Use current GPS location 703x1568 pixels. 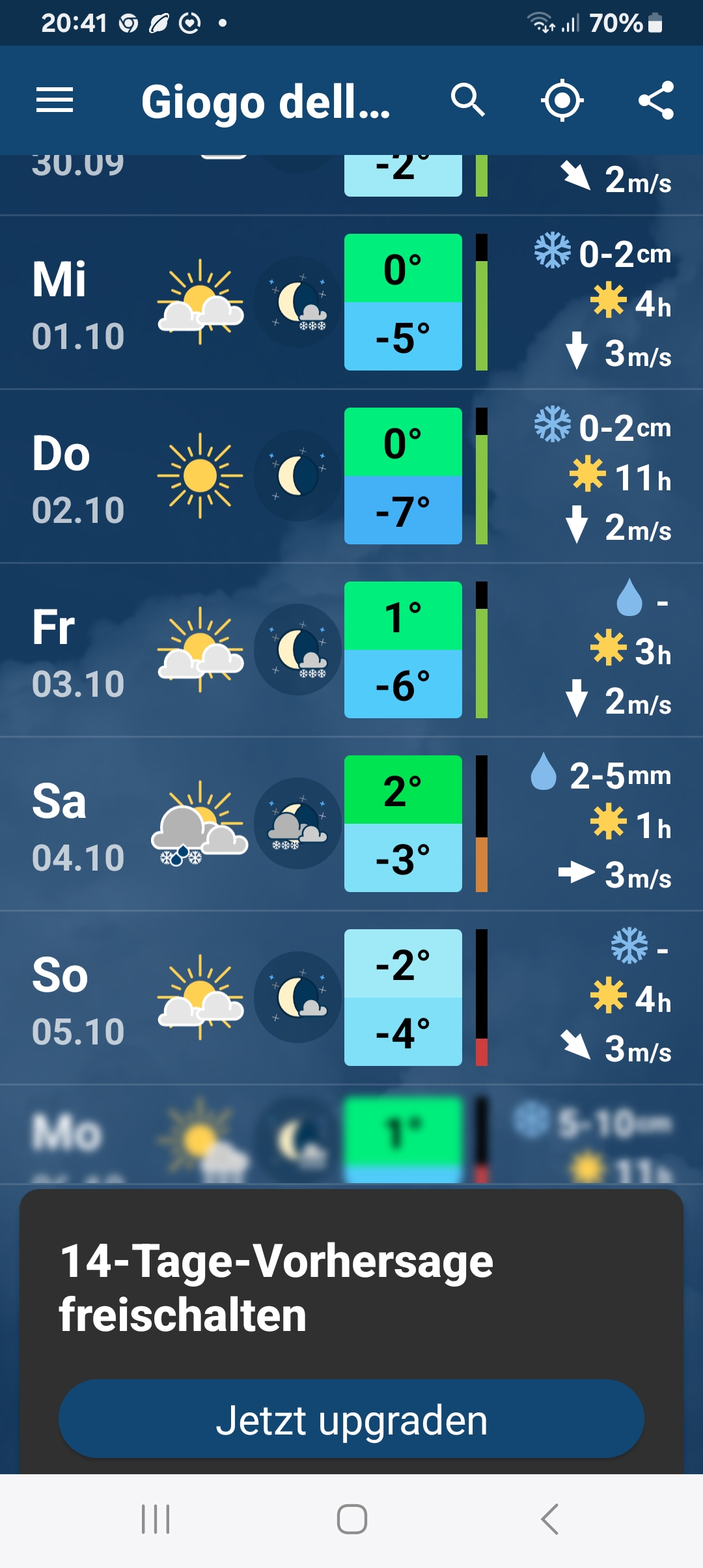[562, 101]
